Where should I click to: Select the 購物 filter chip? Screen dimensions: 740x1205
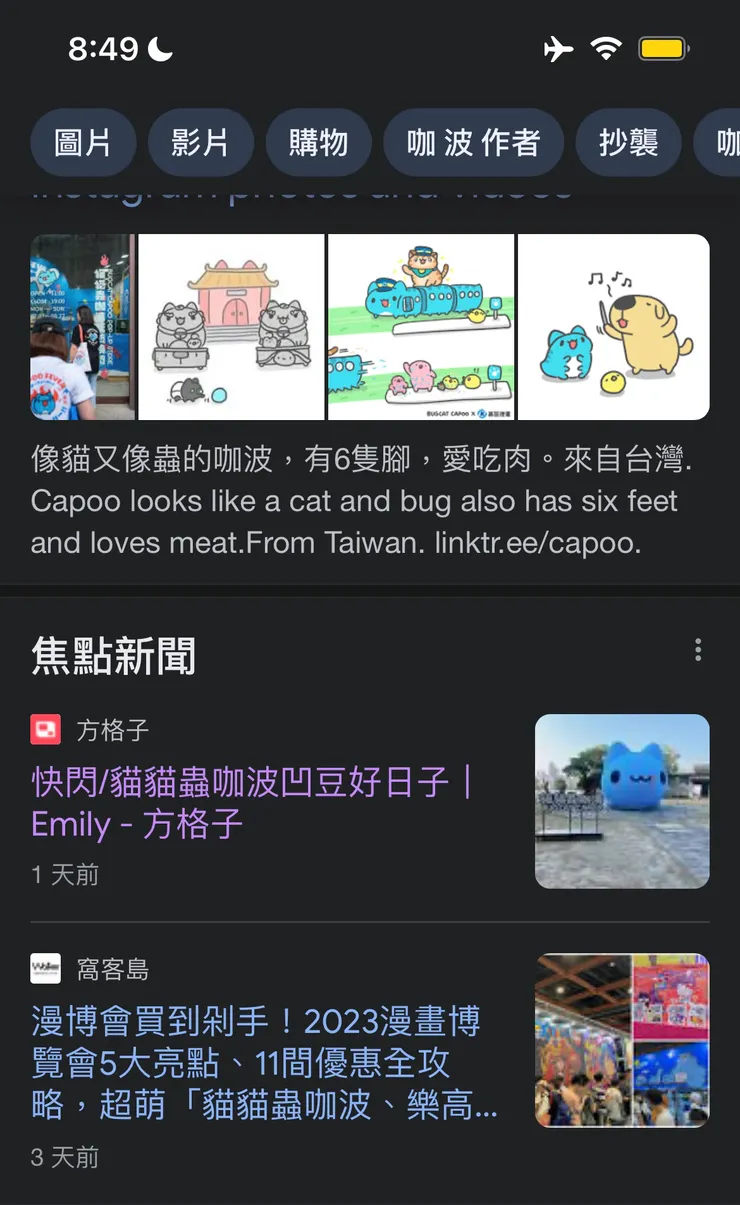[x=318, y=143]
